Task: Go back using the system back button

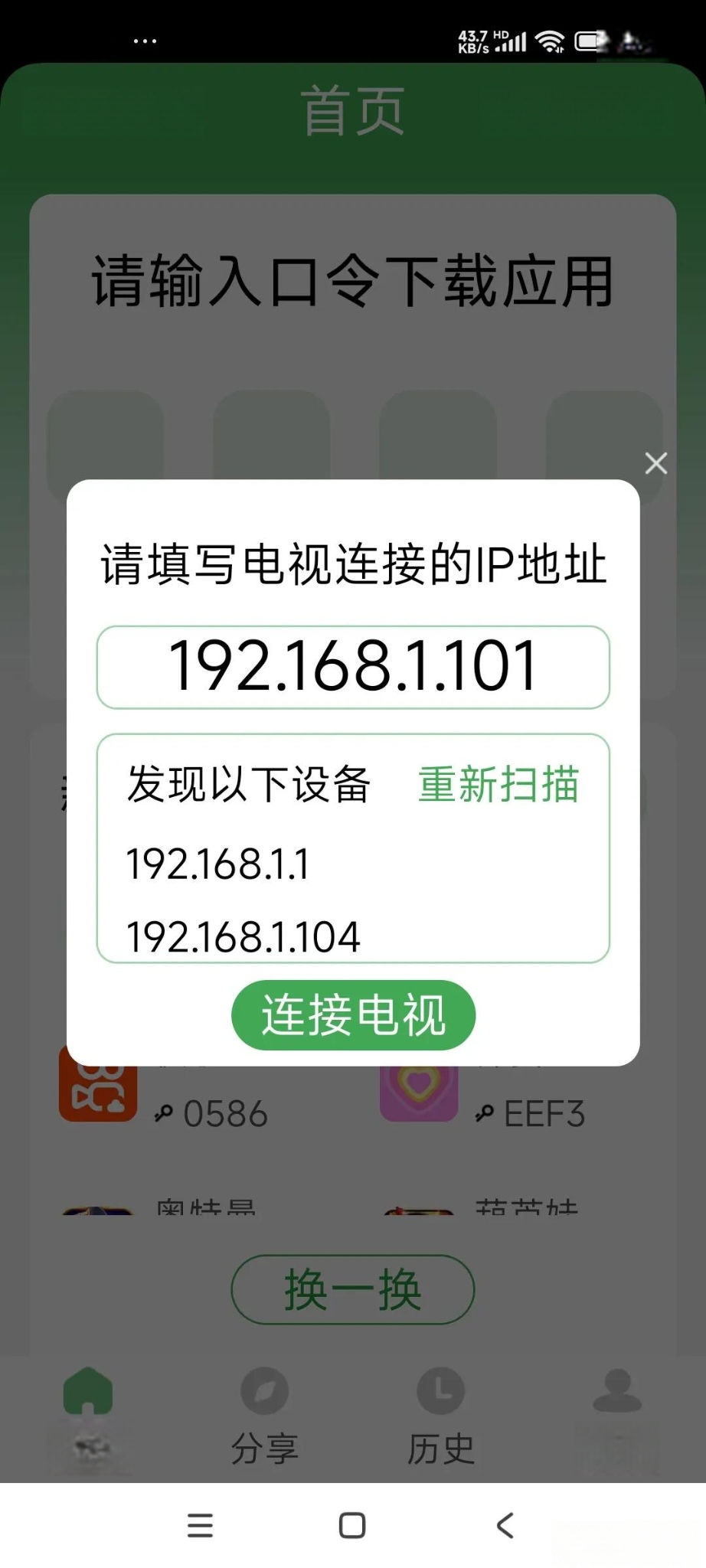Action: click(505, 1525)
